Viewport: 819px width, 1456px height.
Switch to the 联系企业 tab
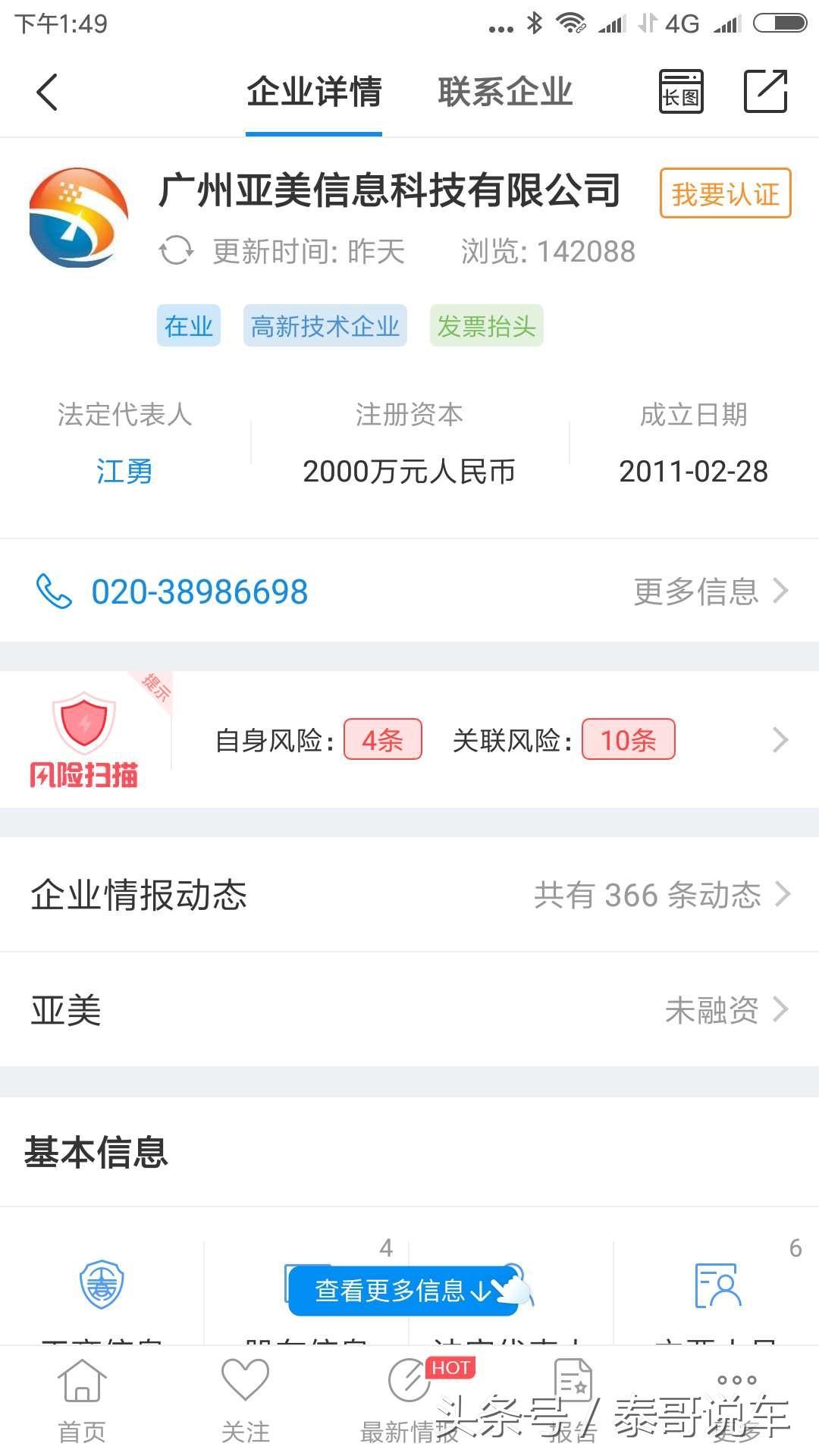[x=505, y=93]
